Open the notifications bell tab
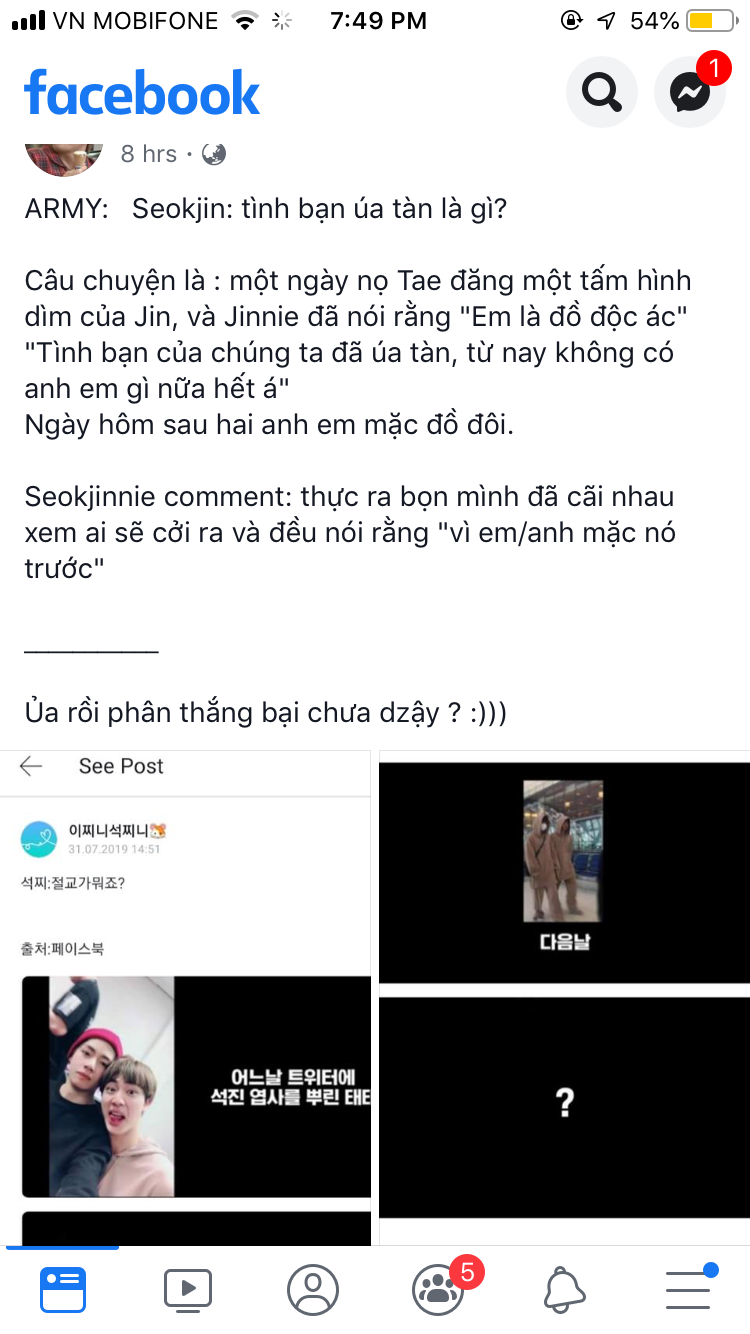The height and width of the screenshot is (1334, 750). (564, 1290)
